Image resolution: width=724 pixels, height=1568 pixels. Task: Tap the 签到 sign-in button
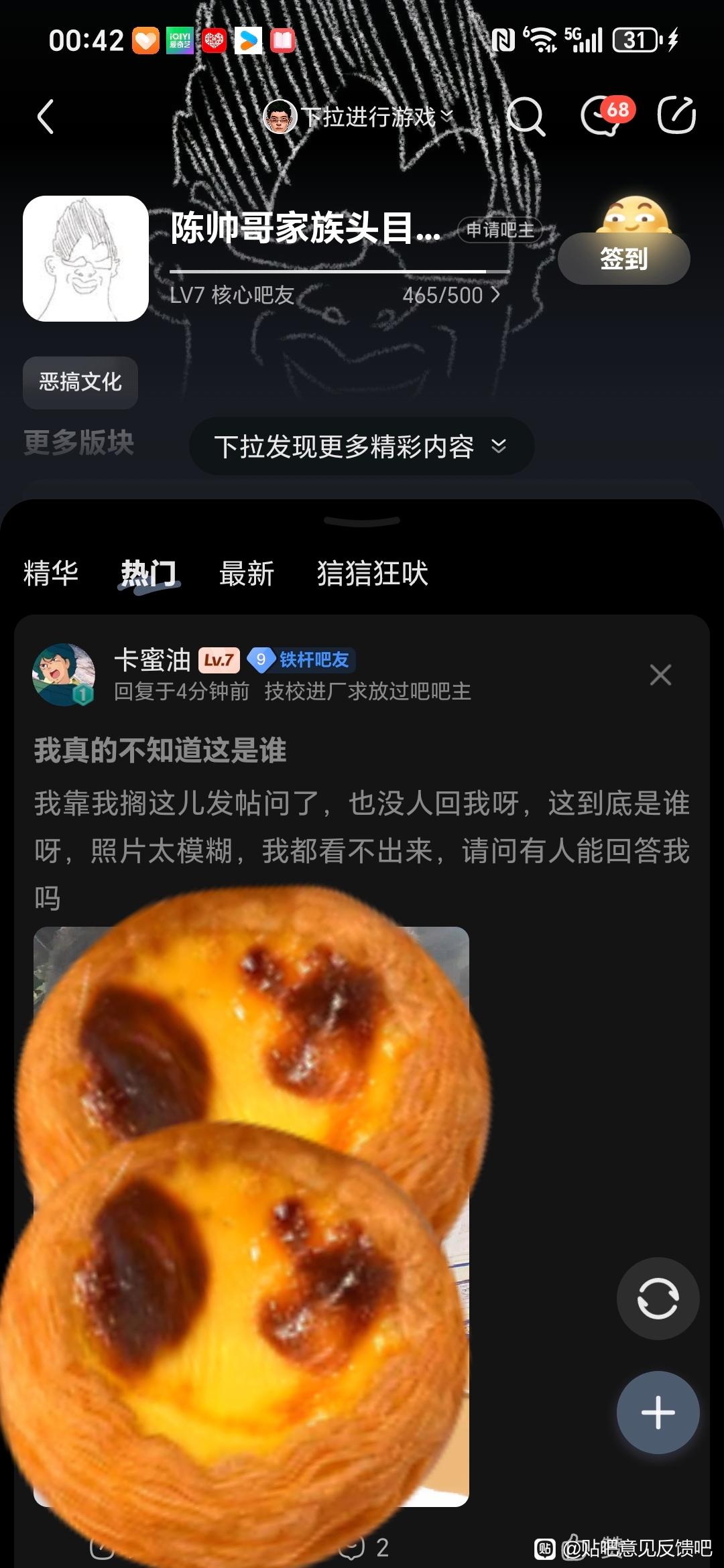[x=623, y=258]
